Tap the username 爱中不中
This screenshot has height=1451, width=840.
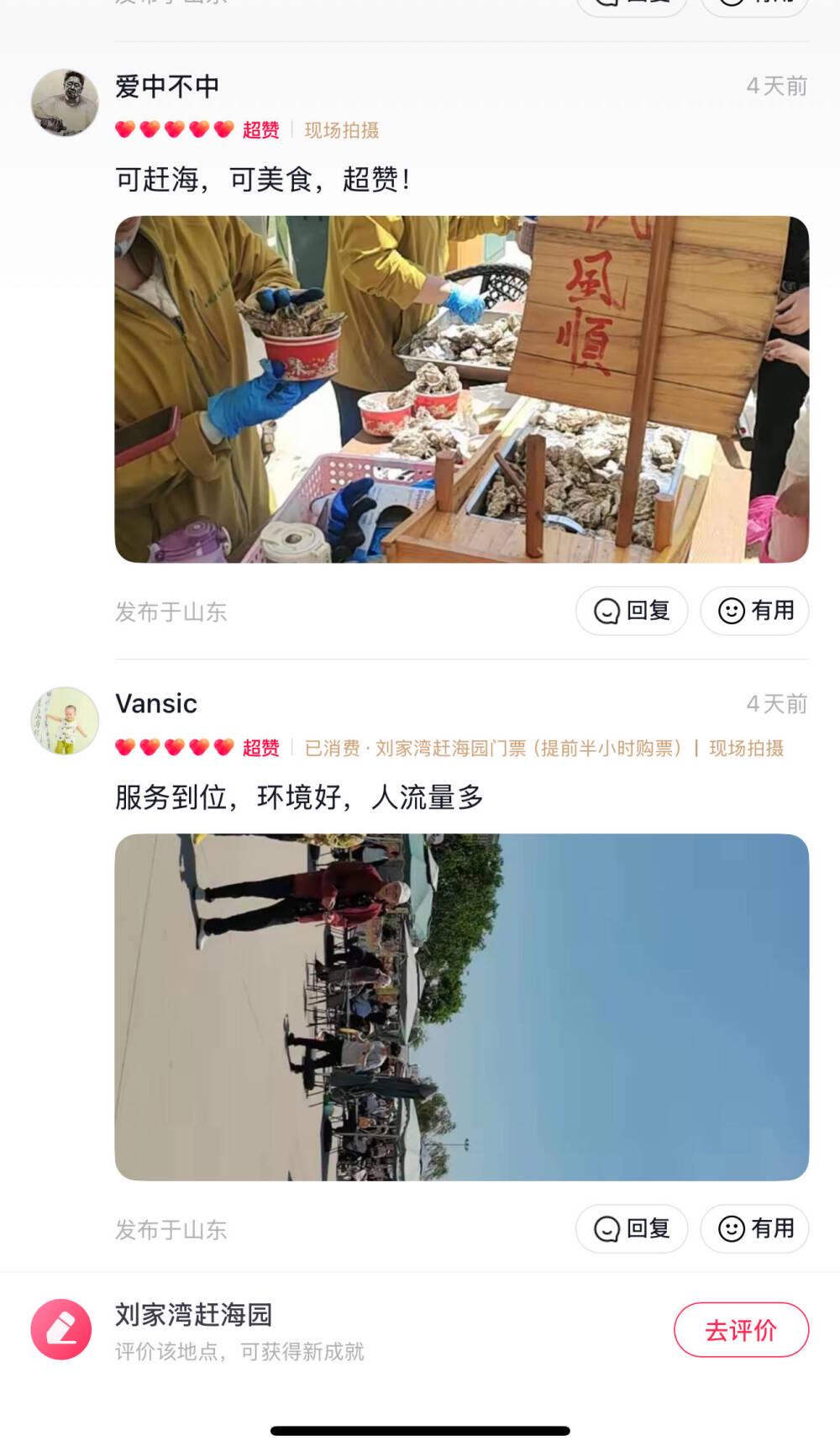click(167, 87)
